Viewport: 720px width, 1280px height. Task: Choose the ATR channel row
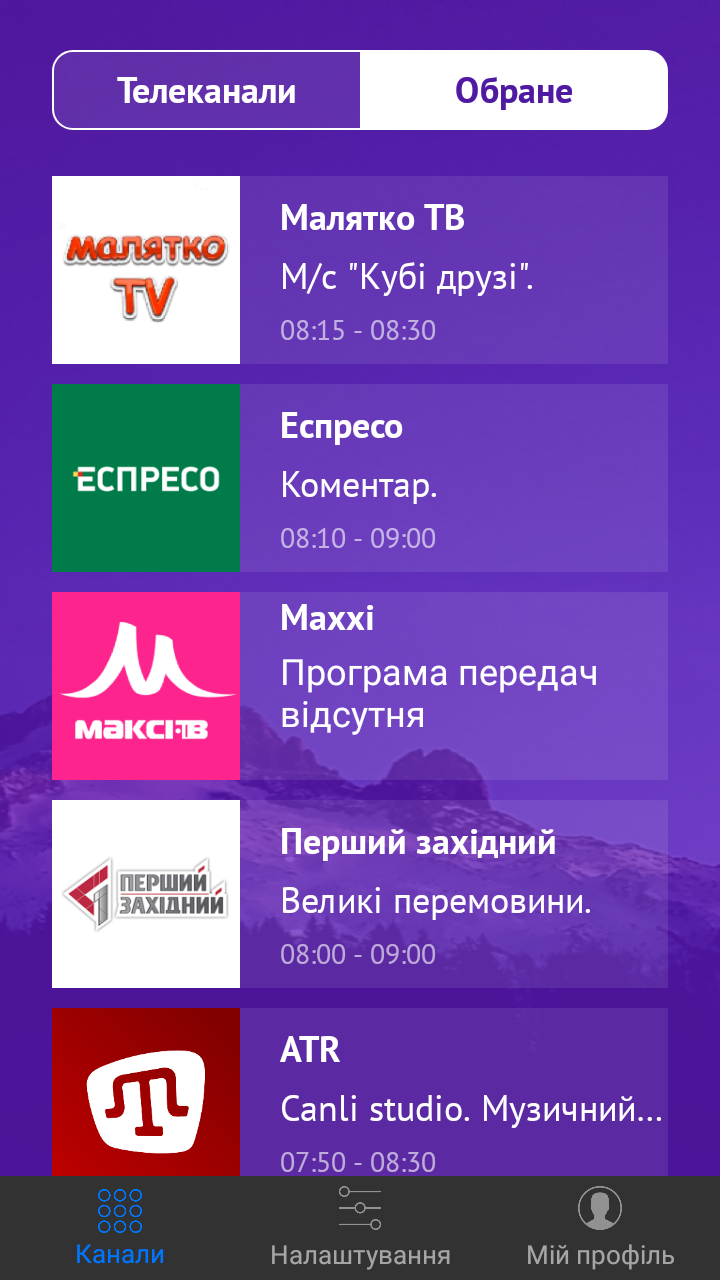(x=360, y=1092)
